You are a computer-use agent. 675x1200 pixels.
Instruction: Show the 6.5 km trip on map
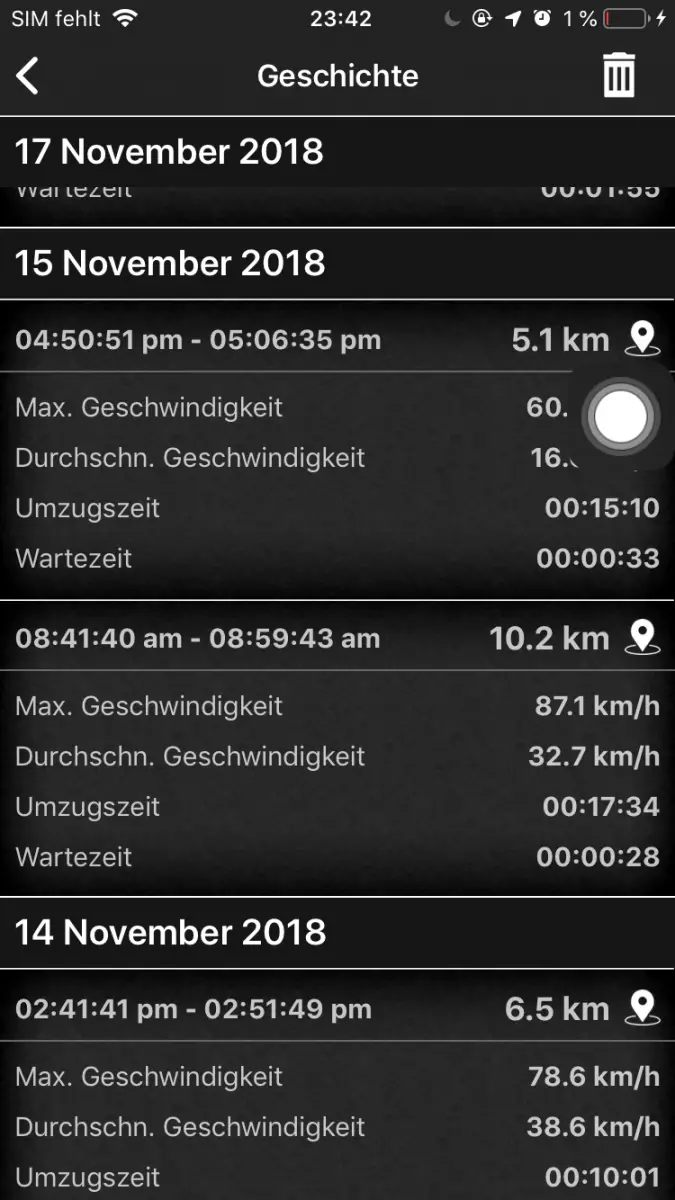point(642,1008)
